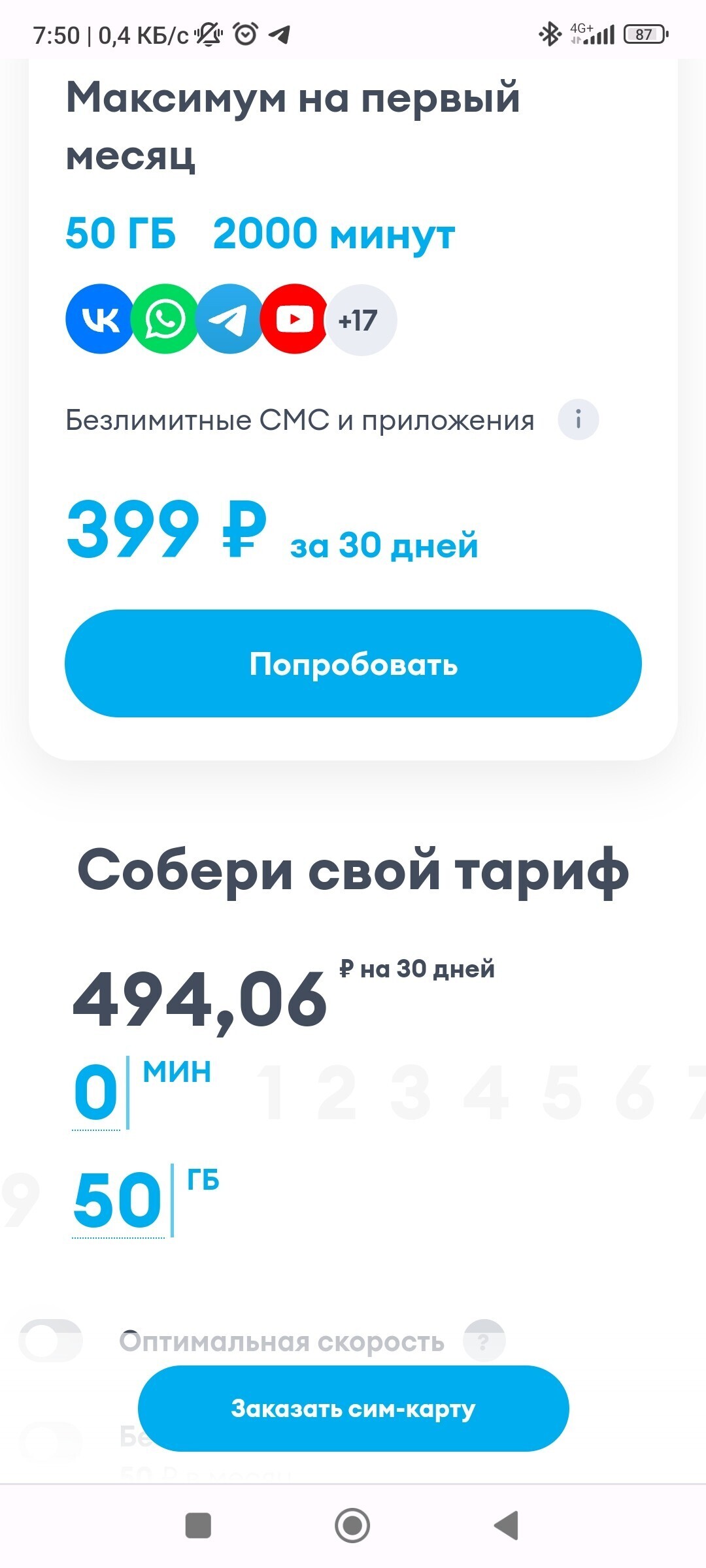Order a SIM card via Заказать сим-карту

(353, 1409)
